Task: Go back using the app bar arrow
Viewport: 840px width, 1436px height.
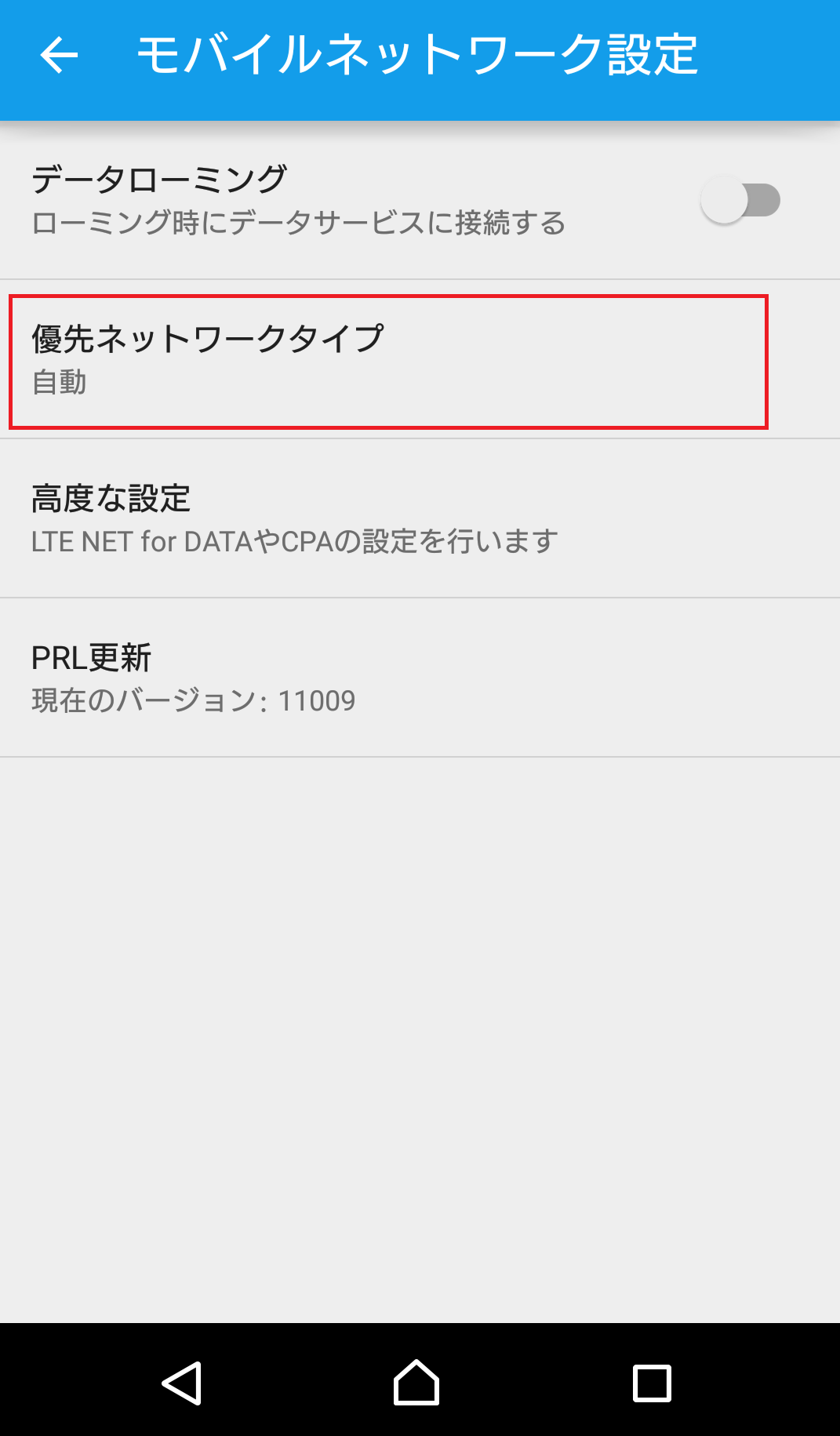Action: pyautogui.click(x=59, y=56)
